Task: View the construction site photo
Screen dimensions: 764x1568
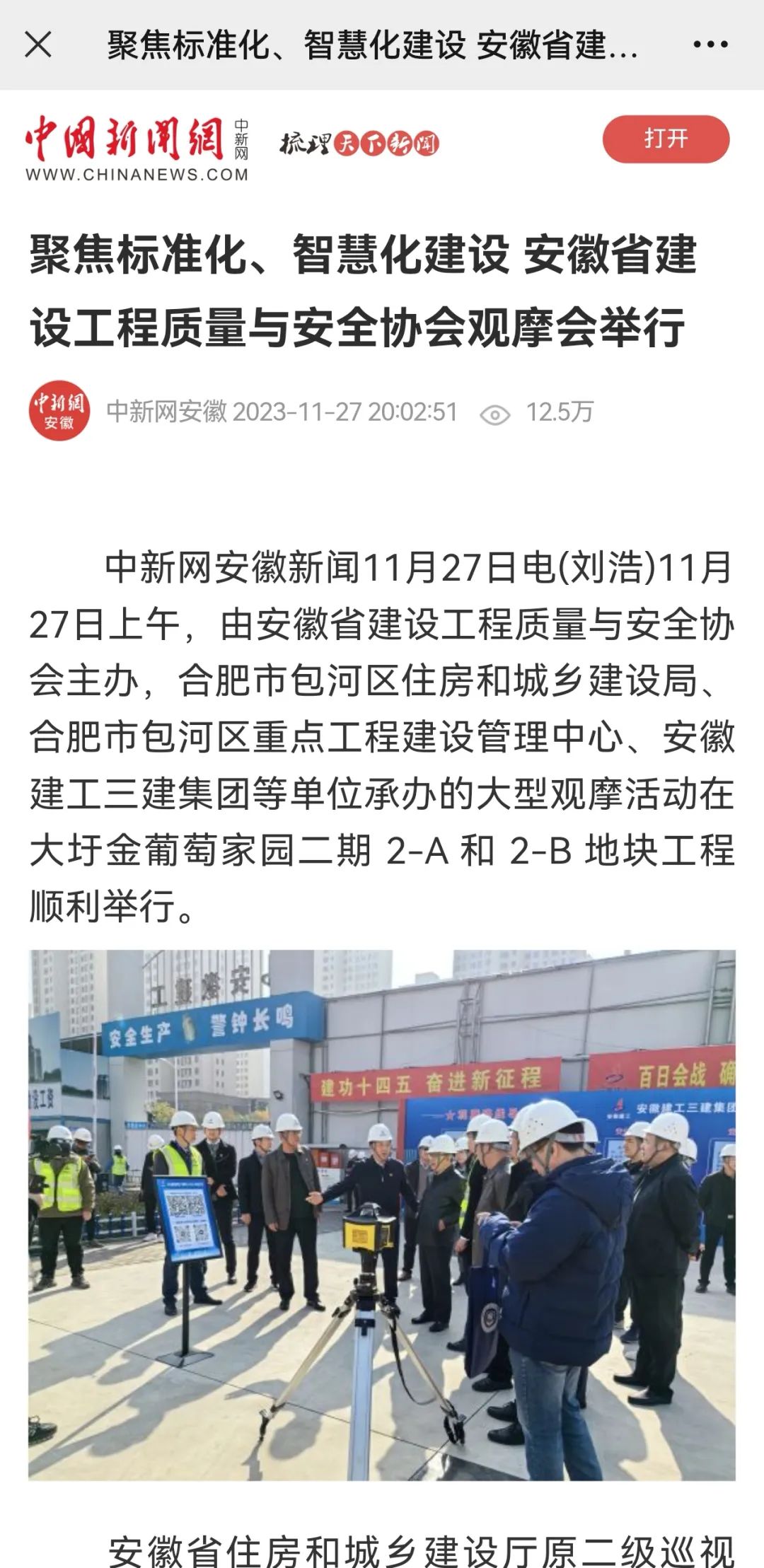Action: (382, 1214)
